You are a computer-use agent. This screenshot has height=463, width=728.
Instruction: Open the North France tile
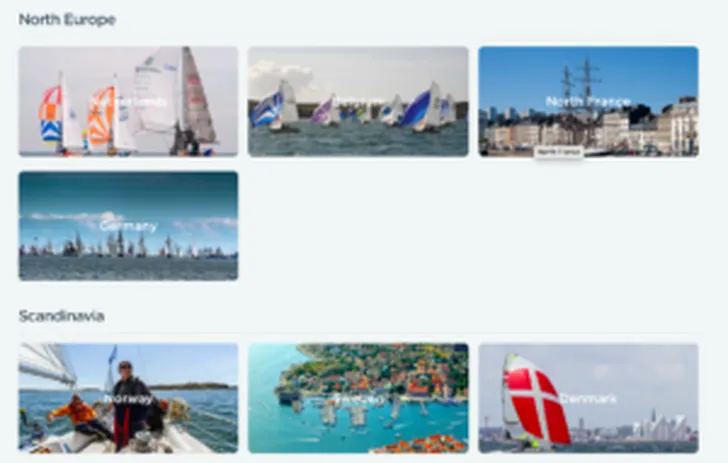click(x=588, y=101)
